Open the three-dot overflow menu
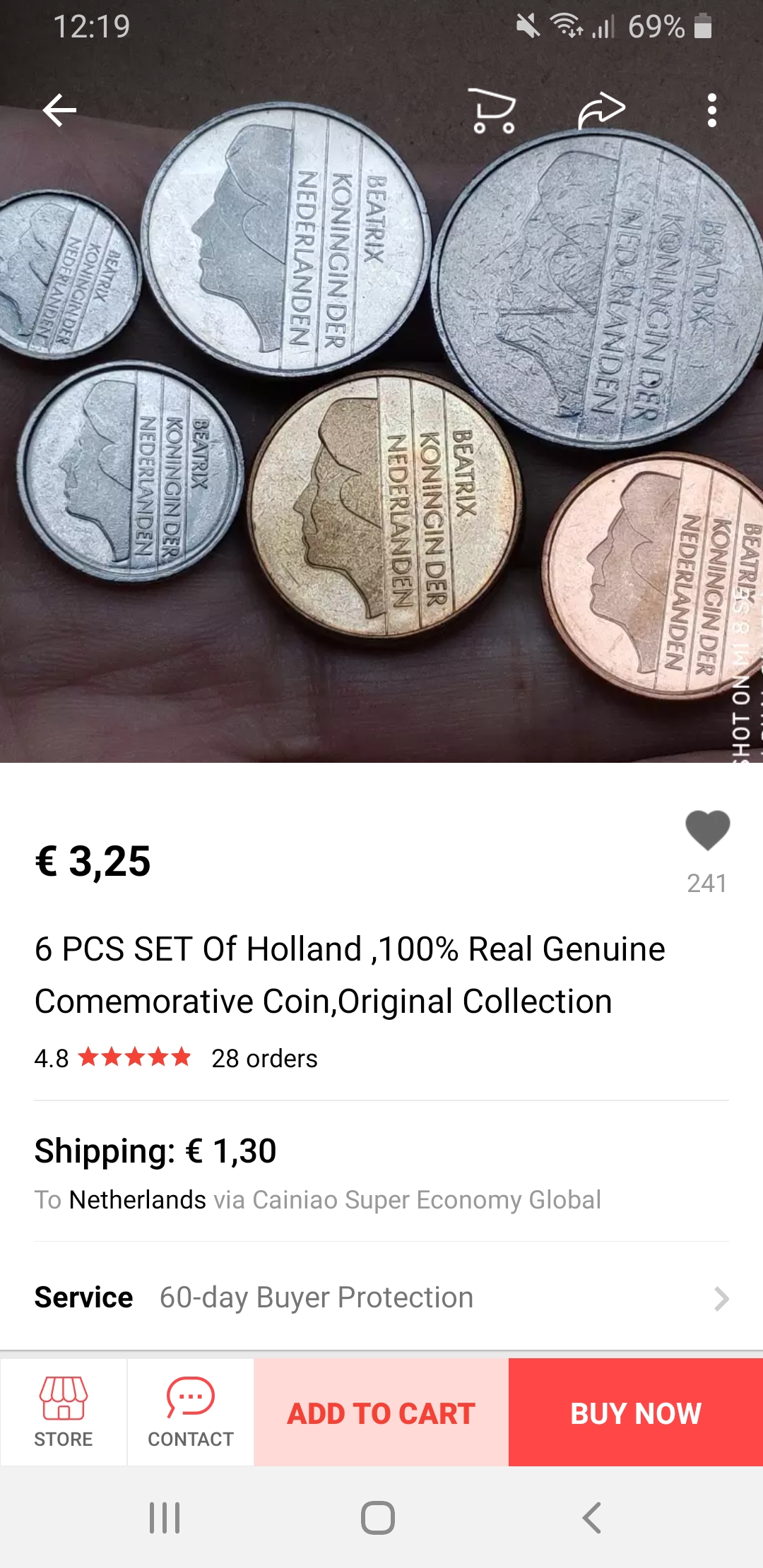Screen dimensions: 763x1568 coord(711,110)
